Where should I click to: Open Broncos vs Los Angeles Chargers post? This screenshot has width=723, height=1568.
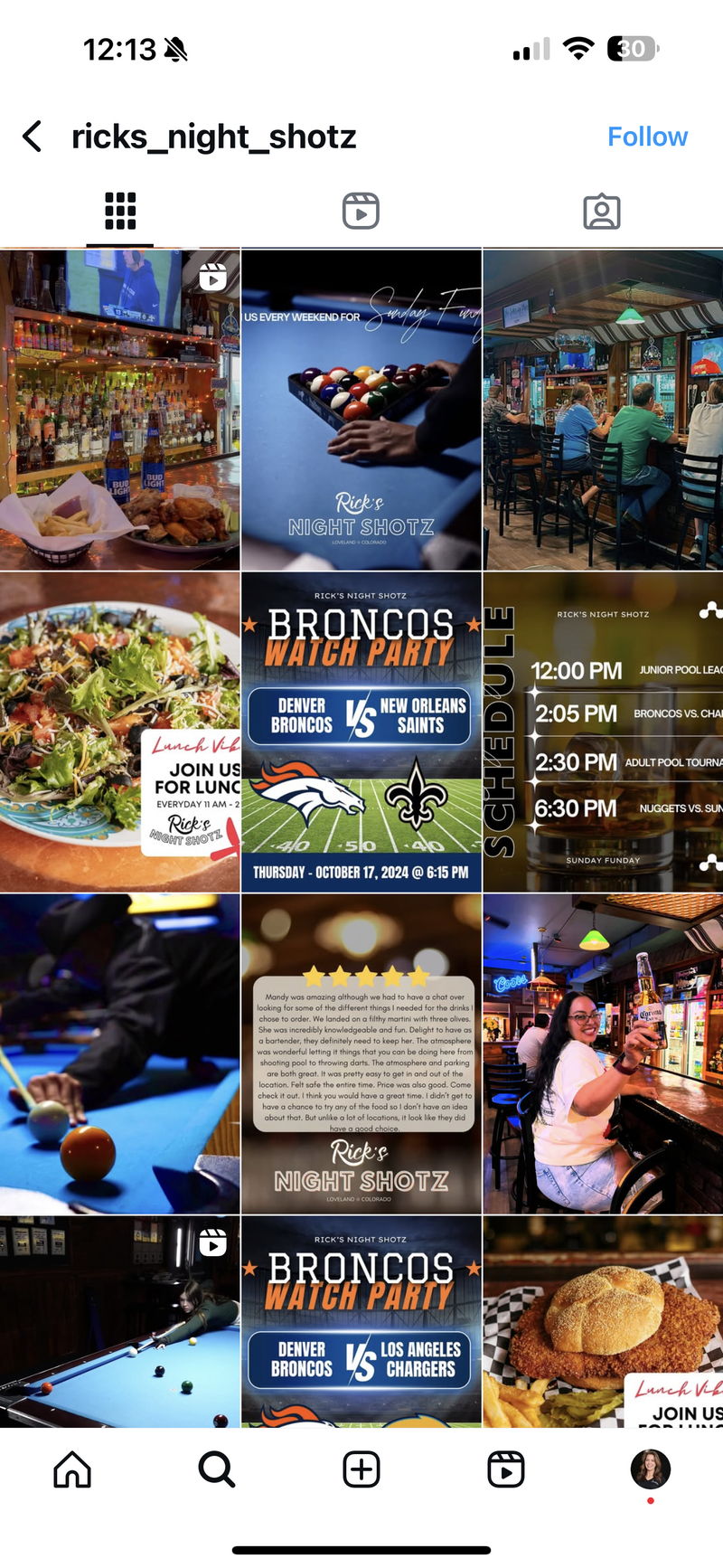(361, 1321)
